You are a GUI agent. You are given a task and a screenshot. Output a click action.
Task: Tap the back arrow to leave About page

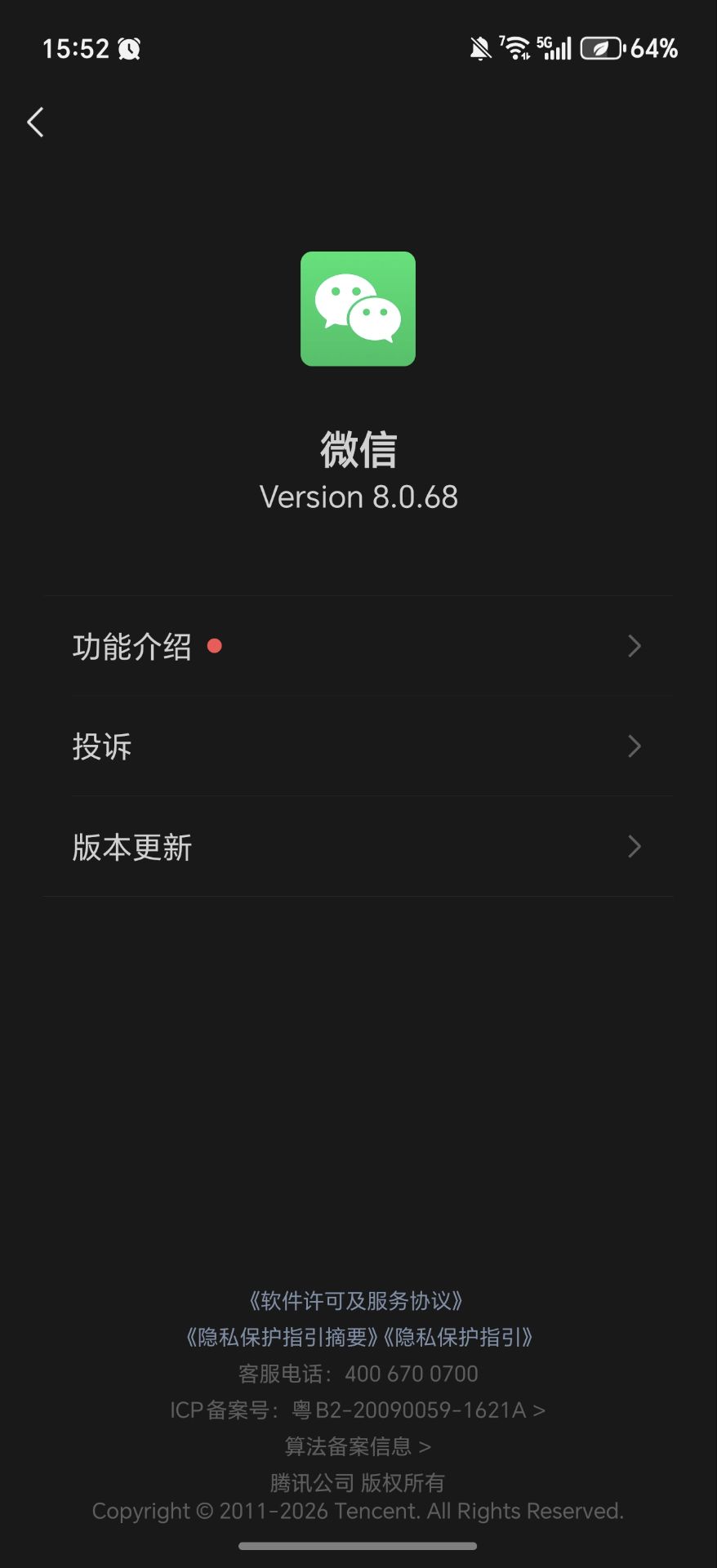coord(34,122)
